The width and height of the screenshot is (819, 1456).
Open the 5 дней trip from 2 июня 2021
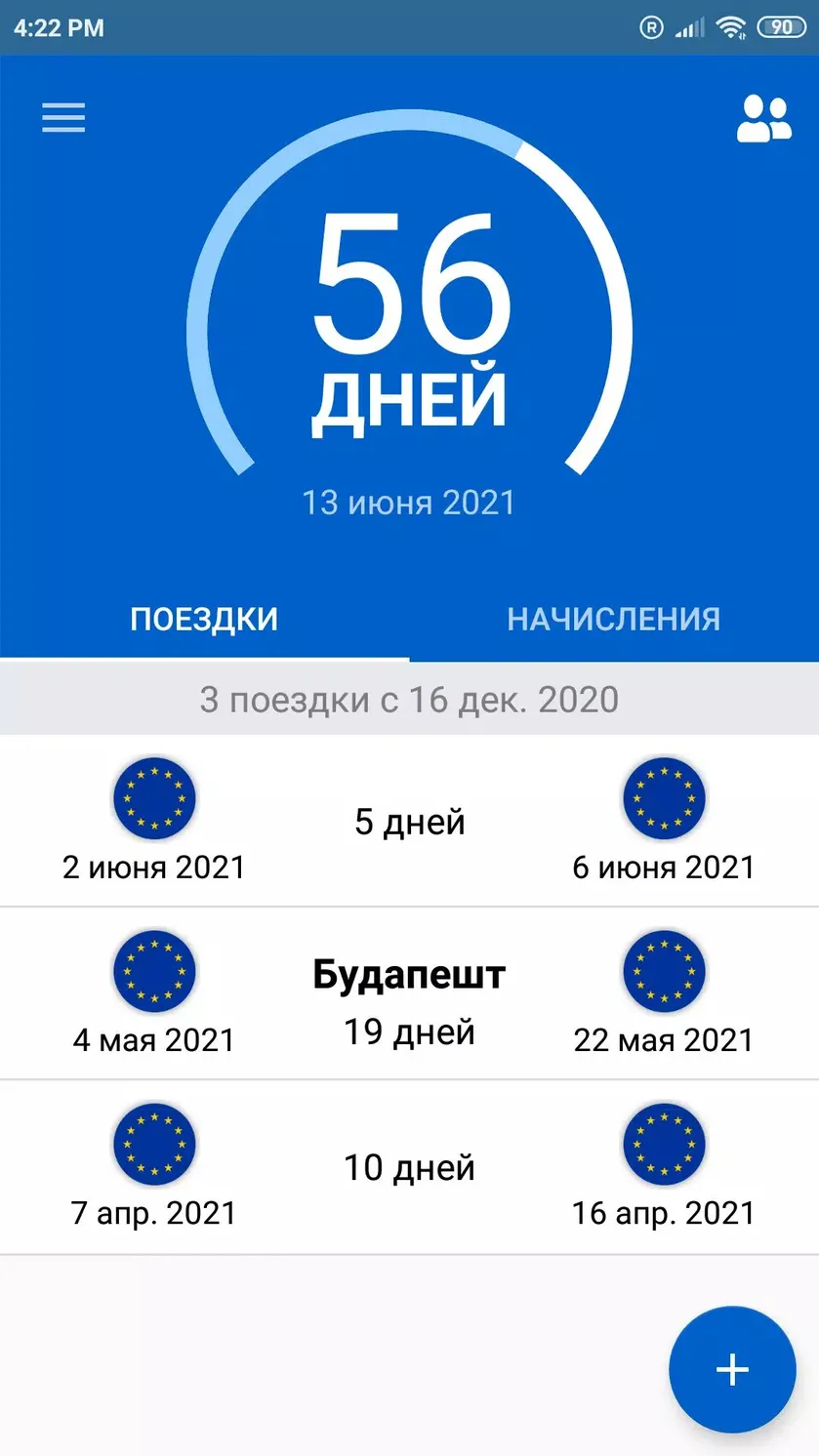409,821
